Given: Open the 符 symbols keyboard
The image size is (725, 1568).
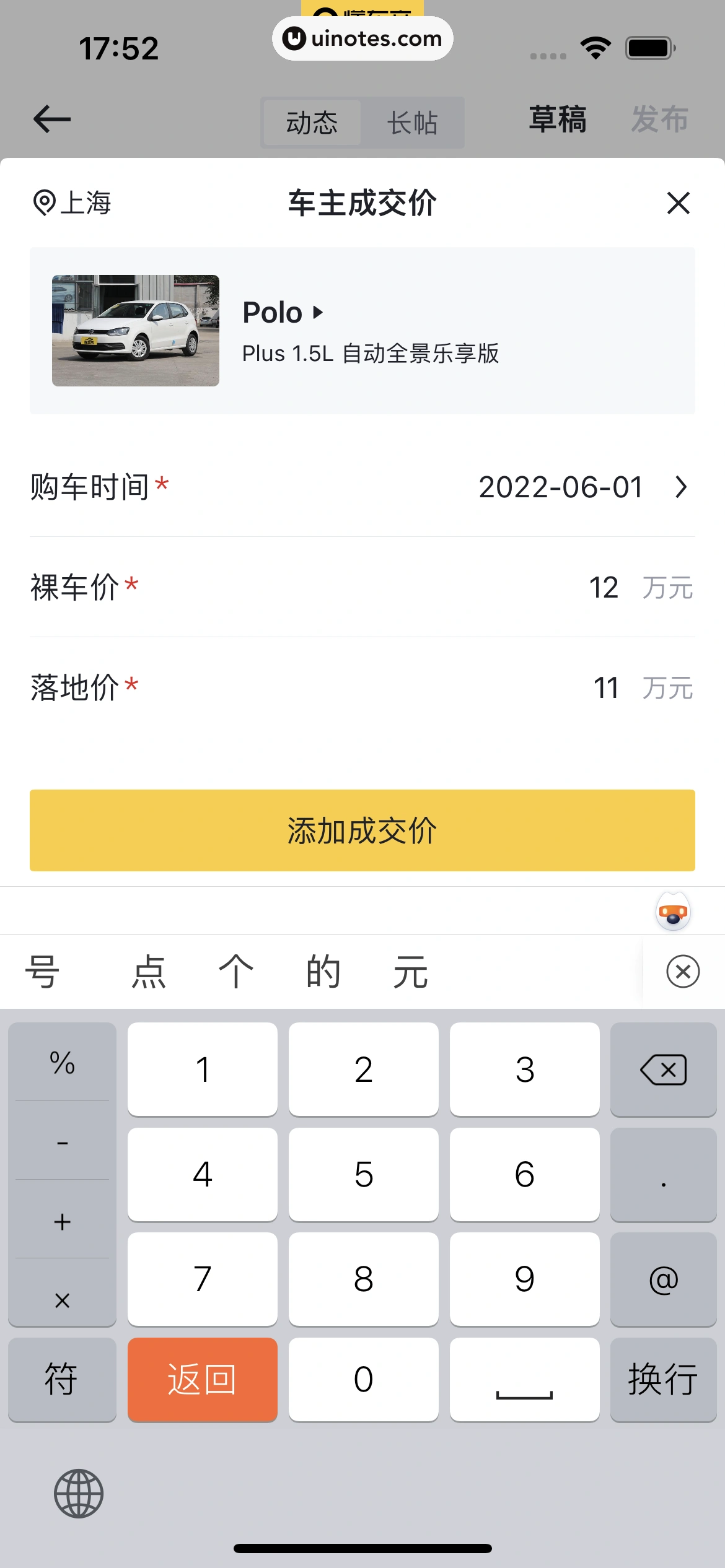Looking at the screenshot, I should pos(62,1379).
